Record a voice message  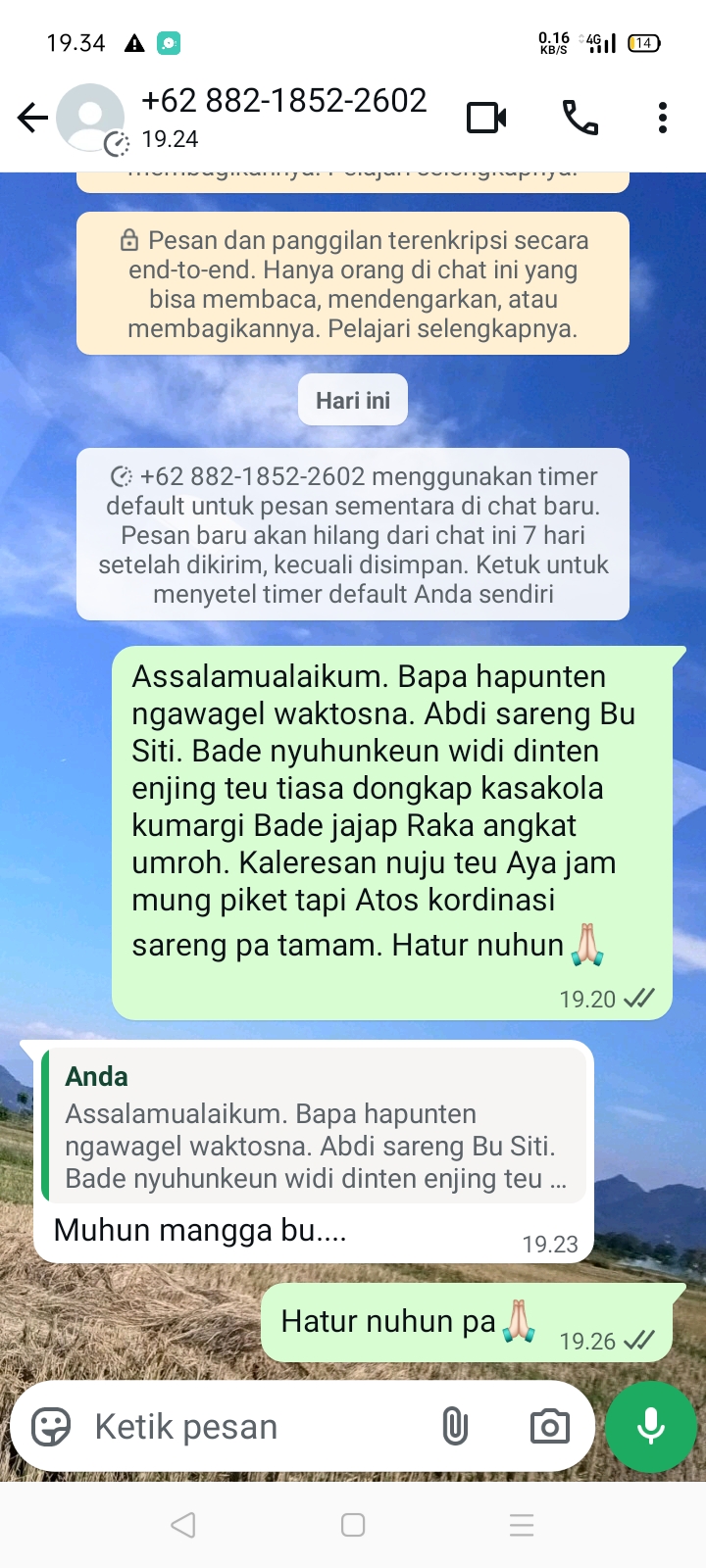pyautogui.click(x=651, y=1427)
